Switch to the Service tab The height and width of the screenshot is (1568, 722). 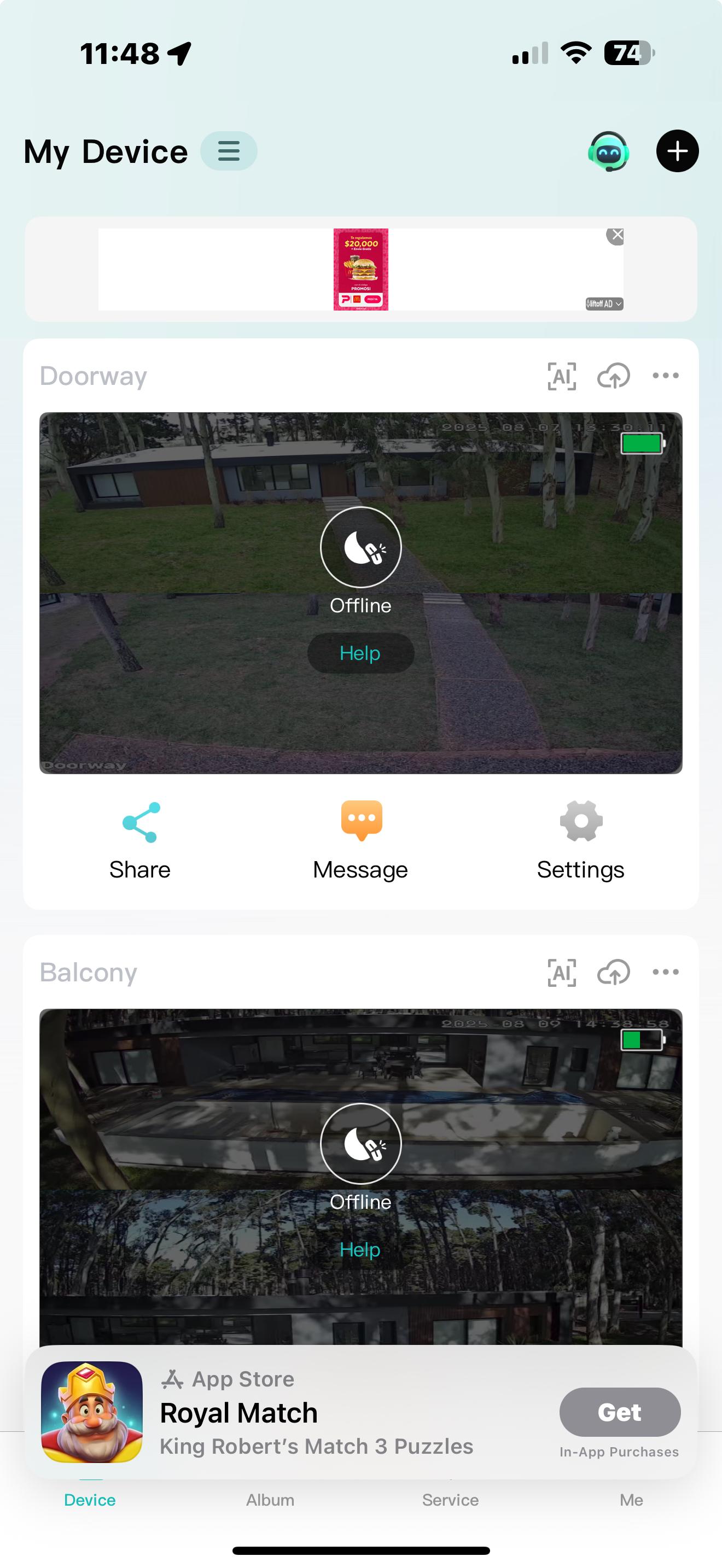click(x=451, y=1499)
